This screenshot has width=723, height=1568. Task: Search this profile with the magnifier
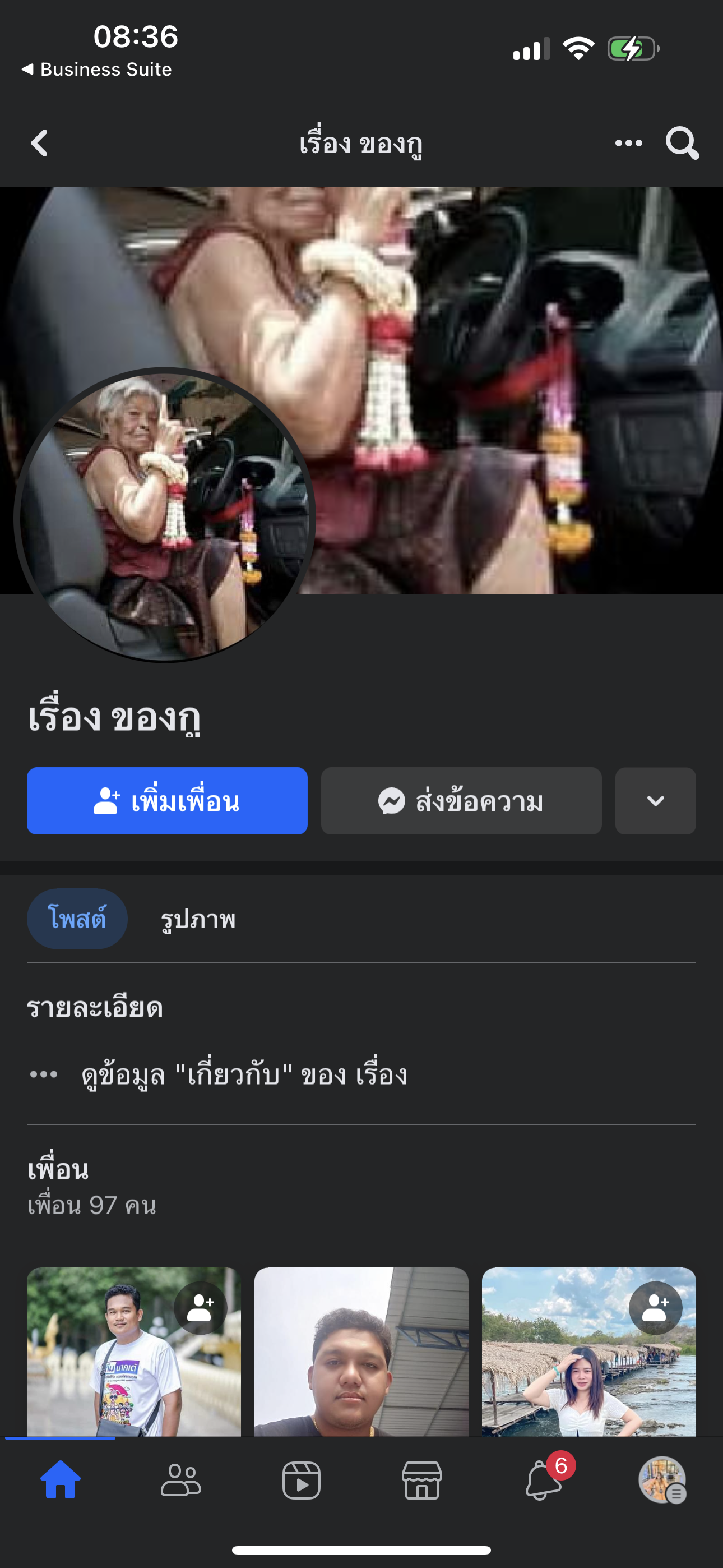(x=682, y=144)
